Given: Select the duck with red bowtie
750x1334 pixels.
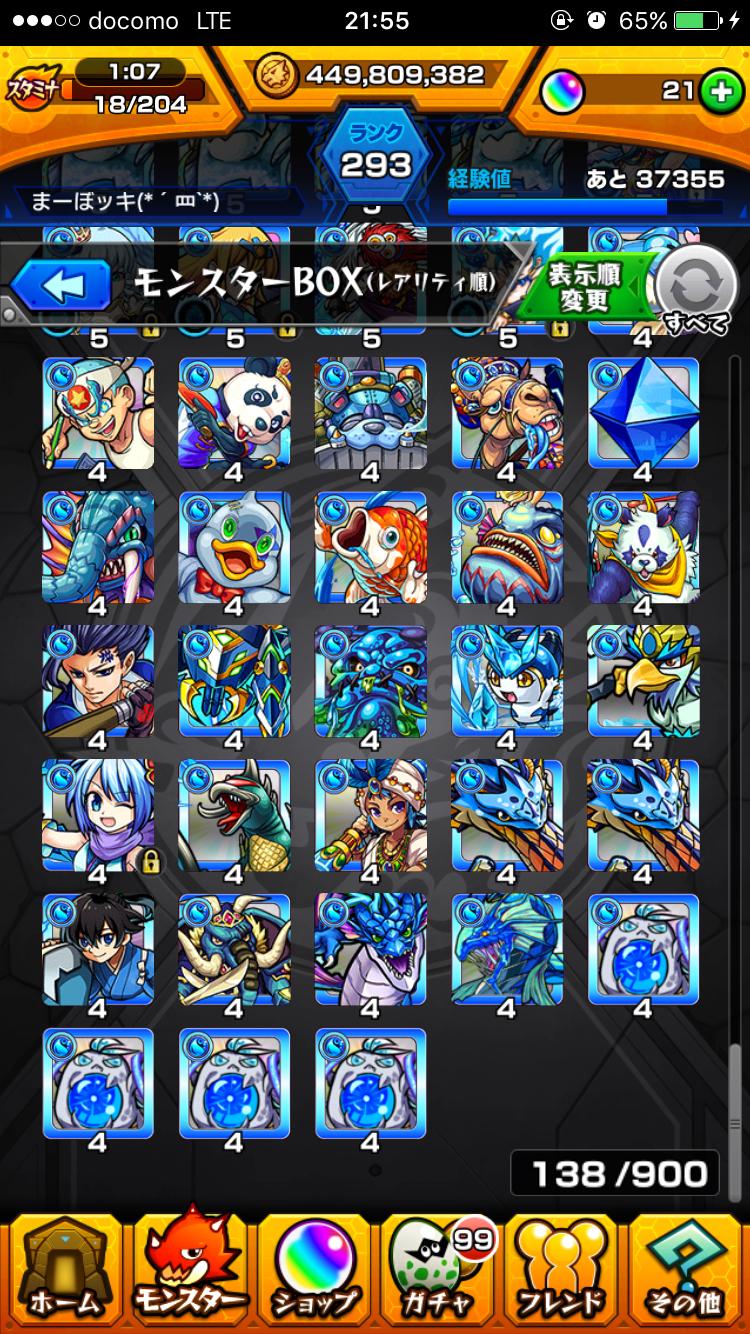Looking at the screenshot, I should pyautogui.click(x=234, y=547).
